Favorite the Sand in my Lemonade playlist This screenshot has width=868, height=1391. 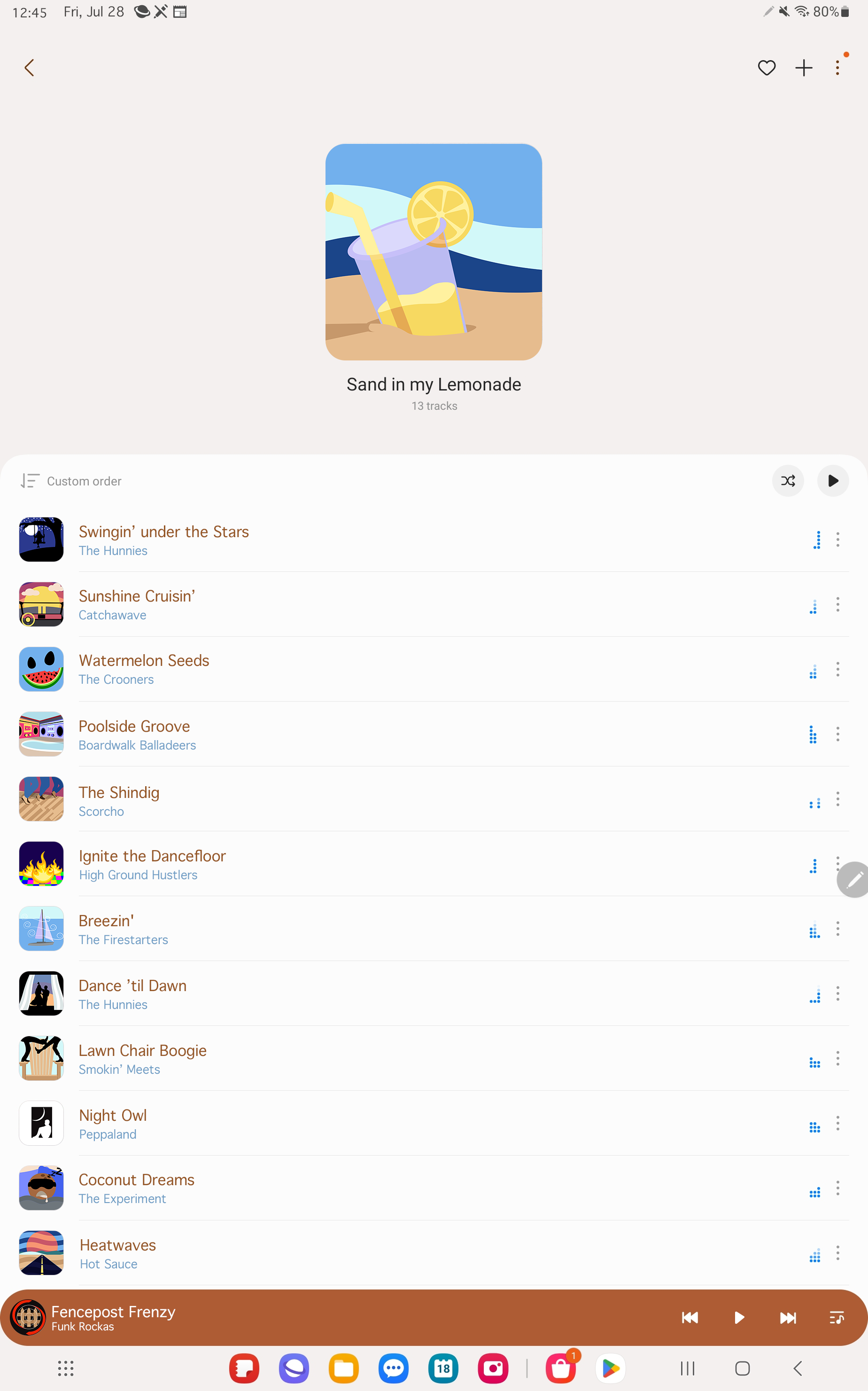click(x=767, y=68)
